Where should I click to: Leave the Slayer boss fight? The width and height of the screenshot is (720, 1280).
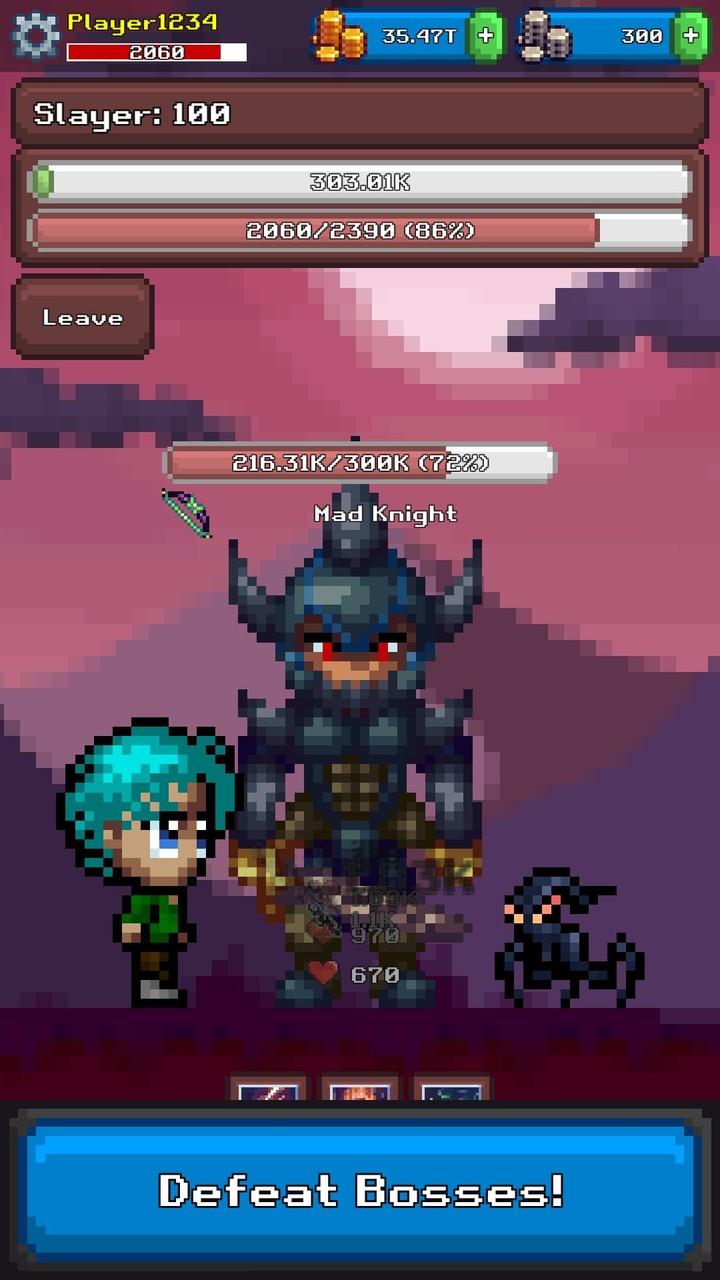coord(82,318)
